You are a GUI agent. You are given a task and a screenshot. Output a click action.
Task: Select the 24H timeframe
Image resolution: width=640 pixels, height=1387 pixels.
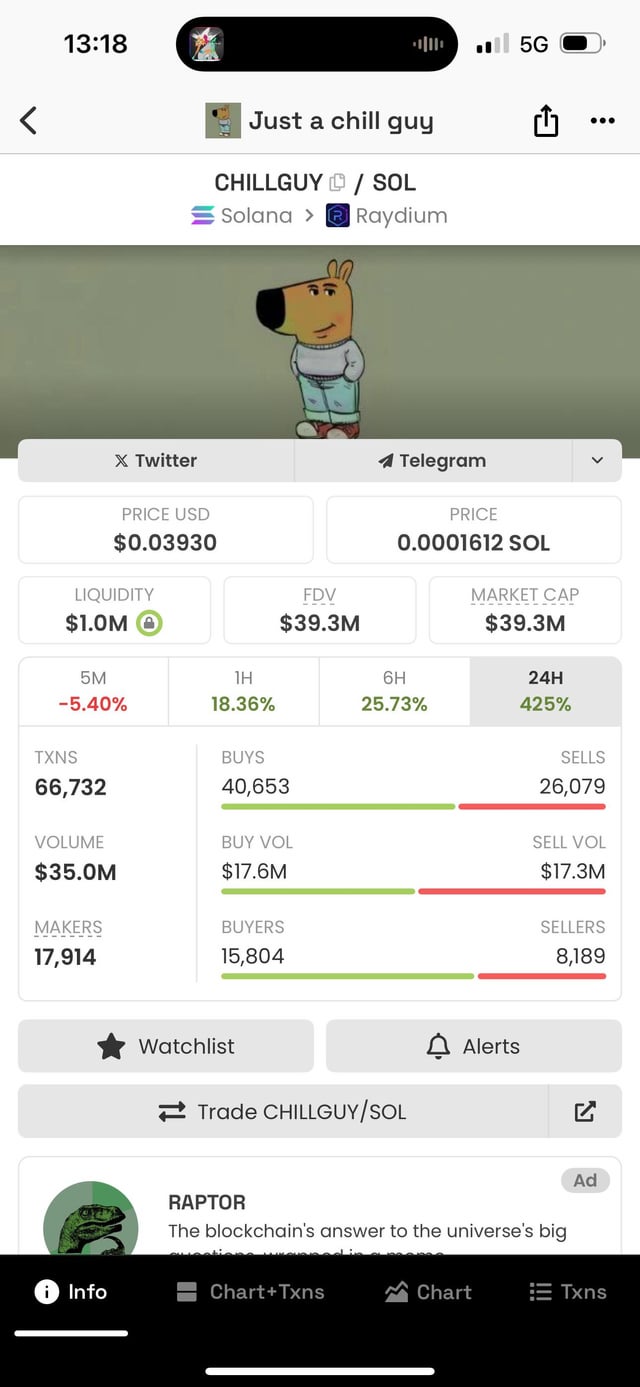545,691
